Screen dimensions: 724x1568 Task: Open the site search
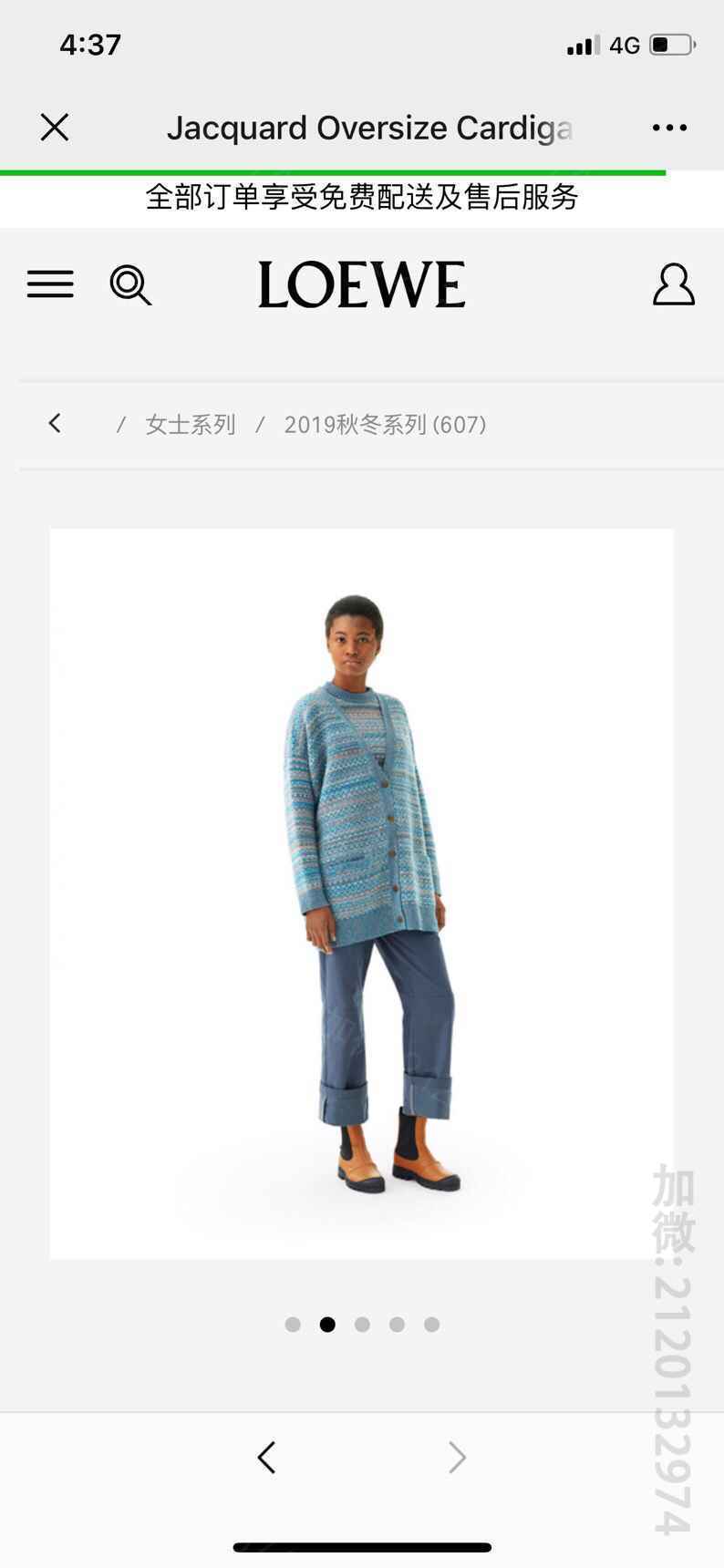click(130, 284)
